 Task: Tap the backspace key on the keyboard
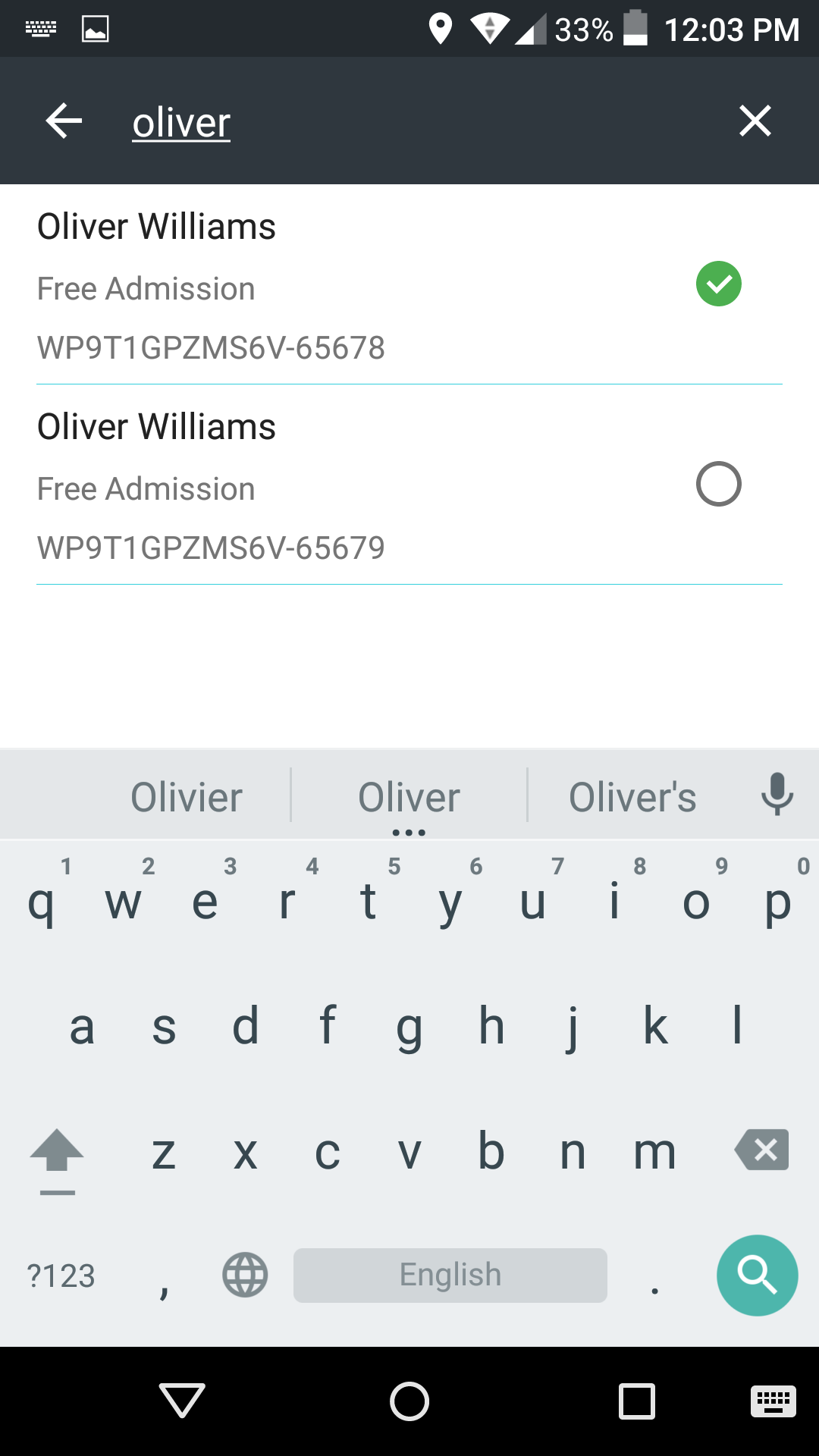761,1150
